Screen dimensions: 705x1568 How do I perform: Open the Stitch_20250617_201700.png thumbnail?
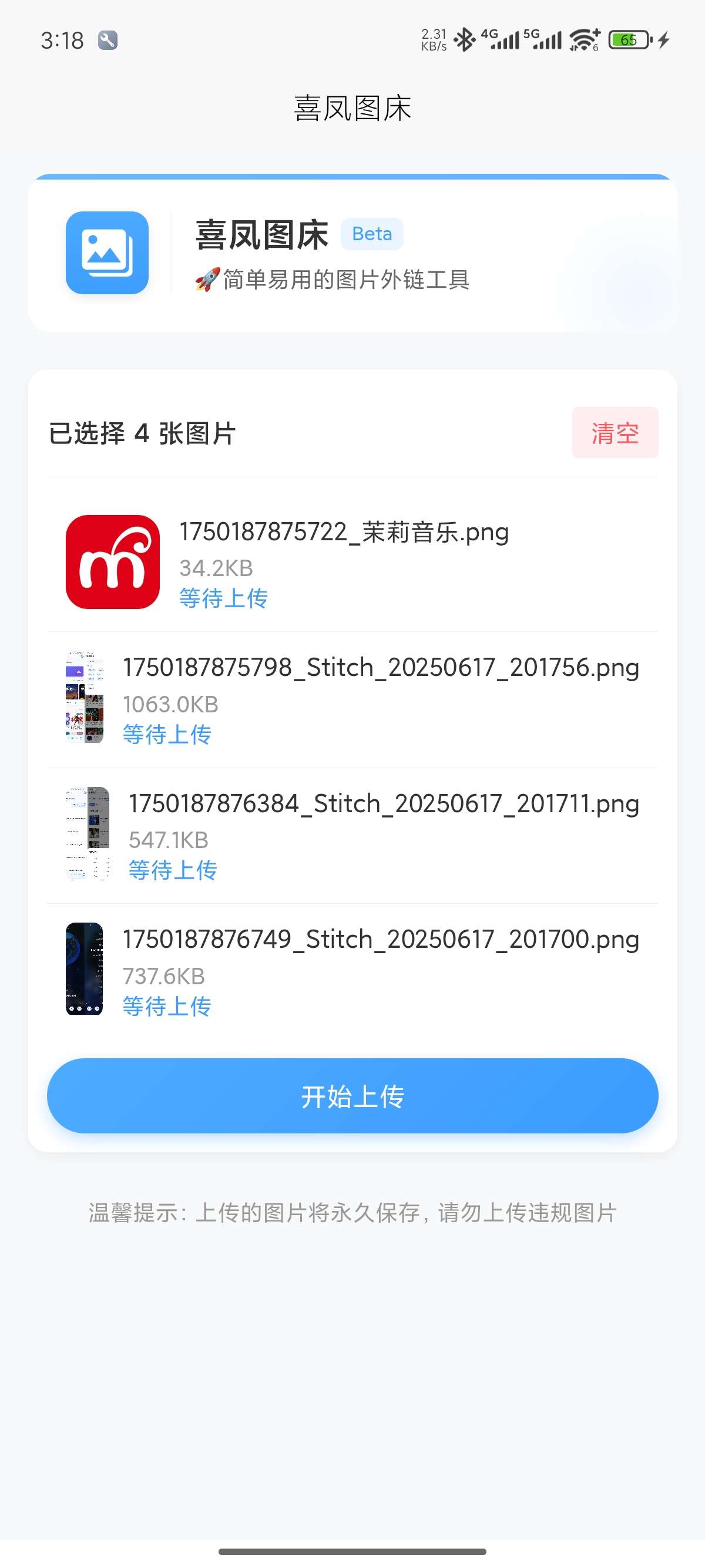85,969
